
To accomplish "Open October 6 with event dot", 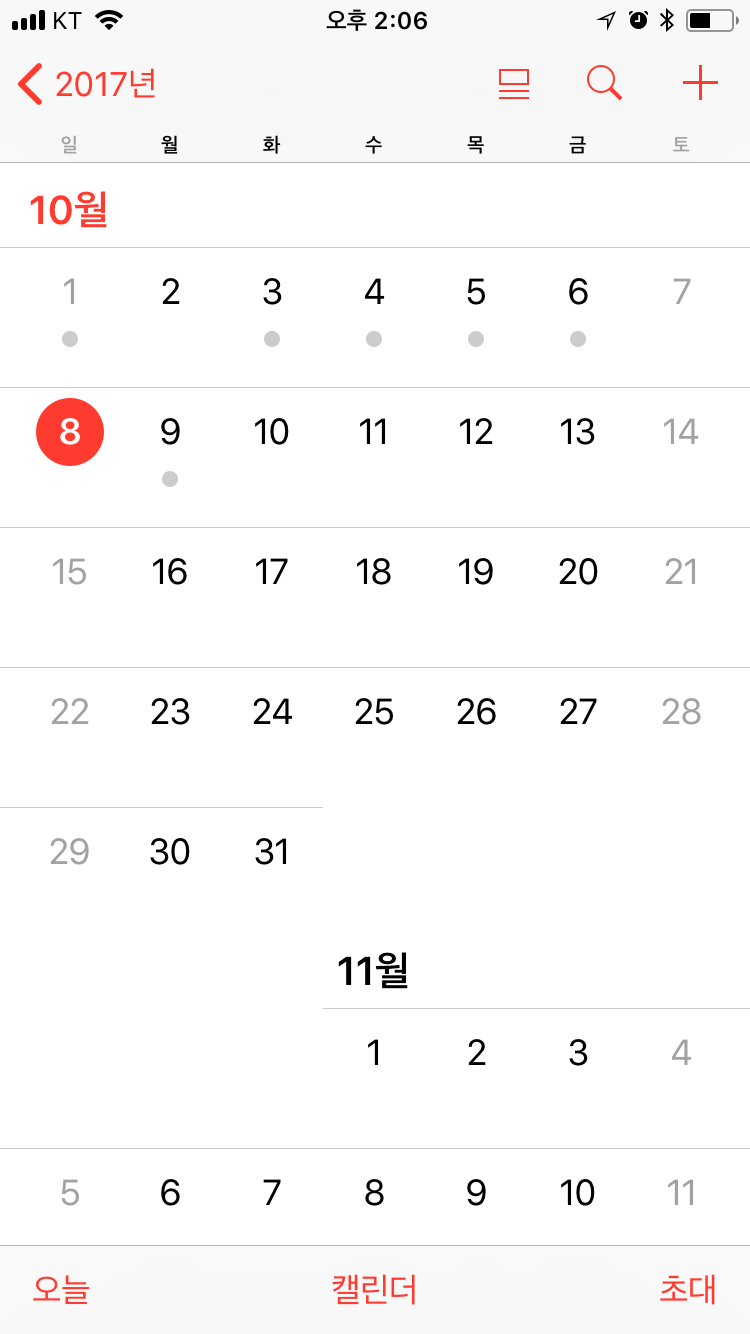I will point(578,292).
